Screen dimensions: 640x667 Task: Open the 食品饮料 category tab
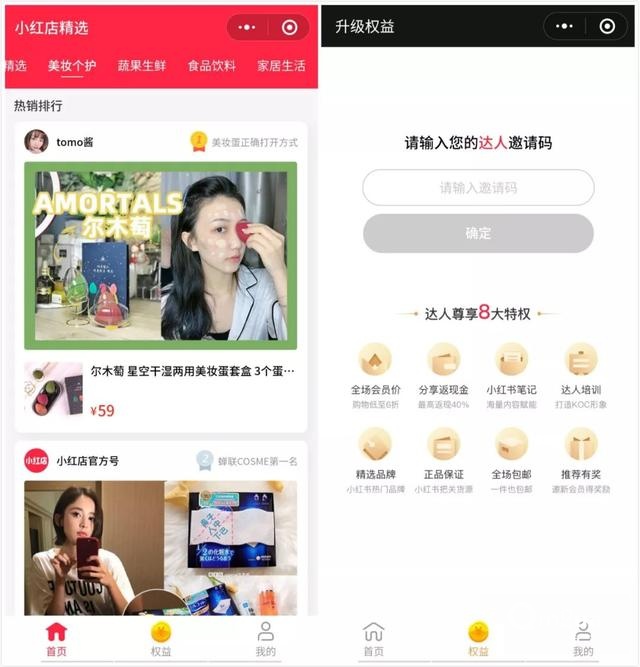click(x=211, y=66)
